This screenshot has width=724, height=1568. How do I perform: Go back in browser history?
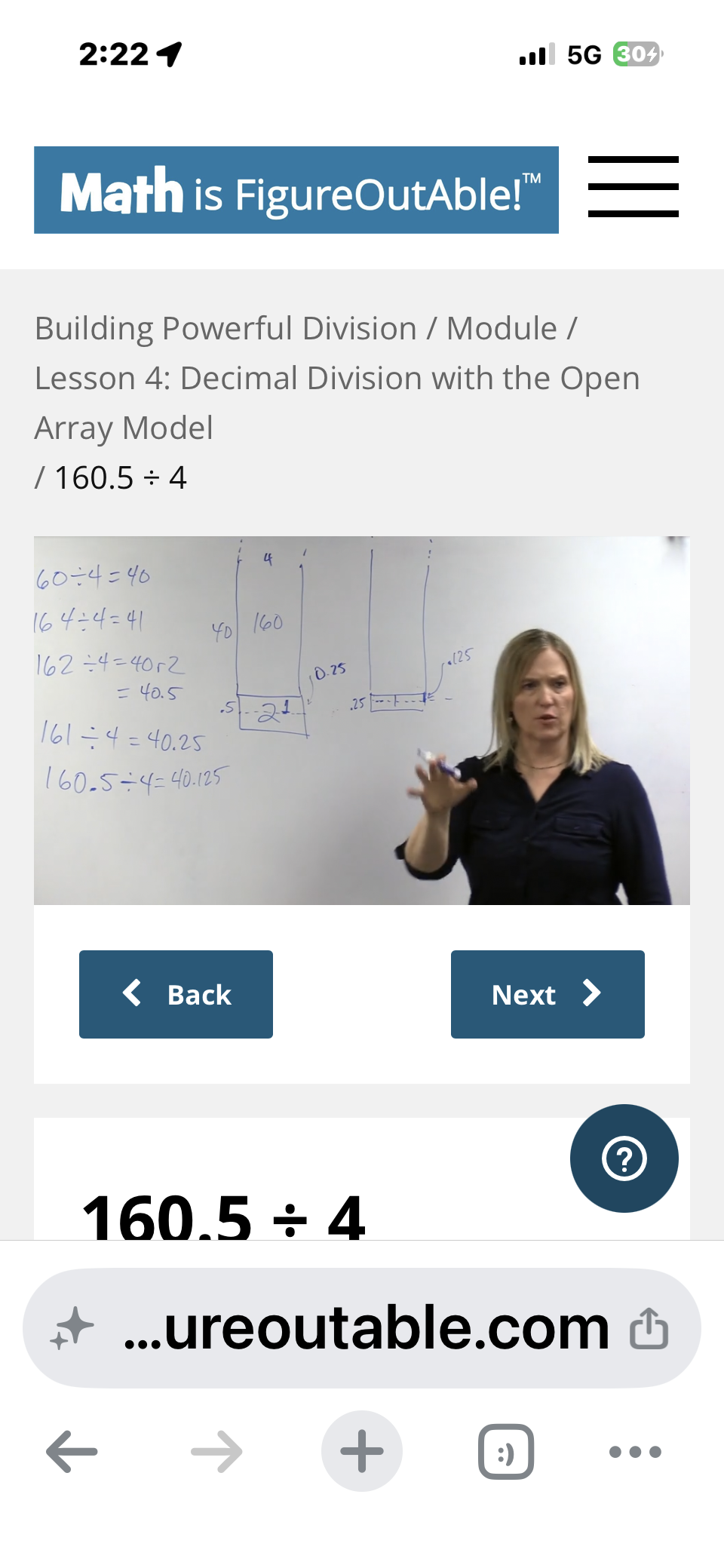click(72, 1451)
